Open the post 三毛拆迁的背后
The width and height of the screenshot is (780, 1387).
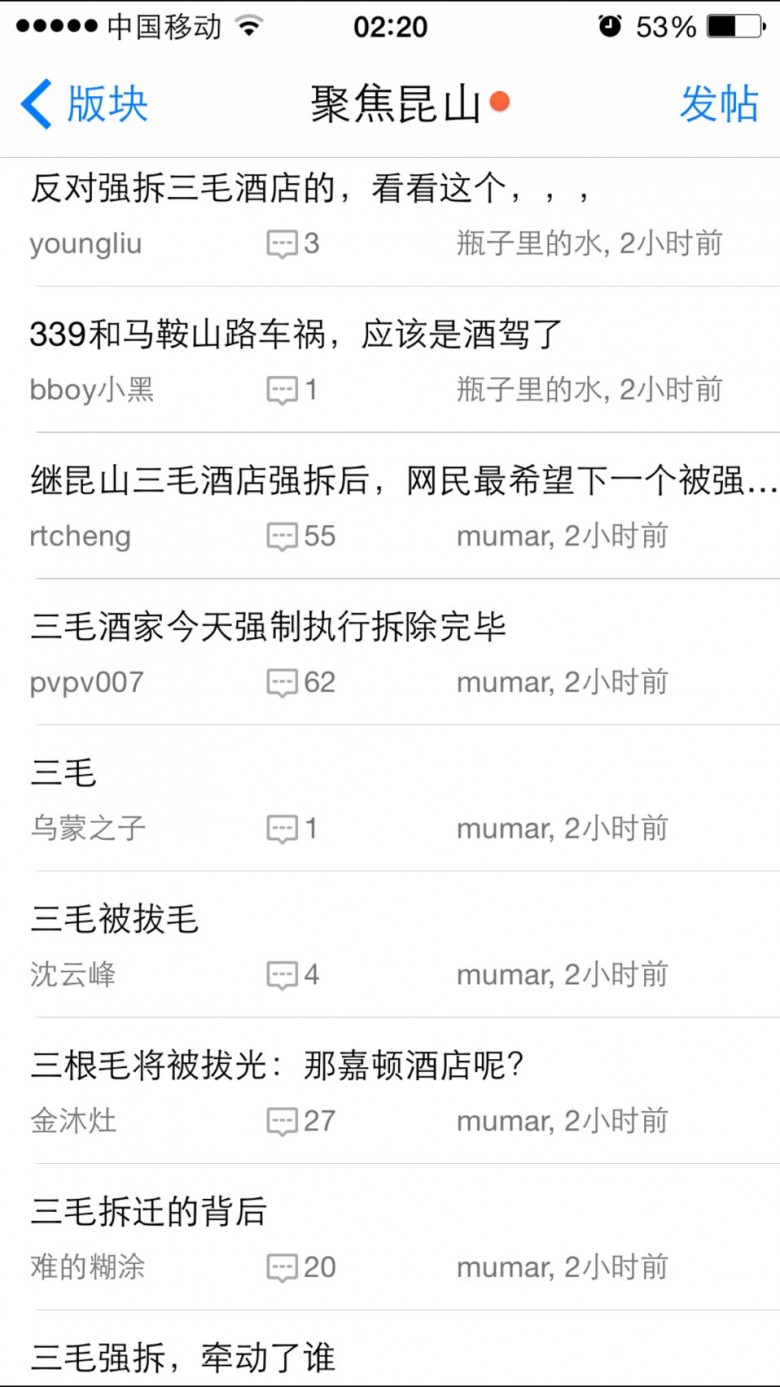coord(390,1237)
